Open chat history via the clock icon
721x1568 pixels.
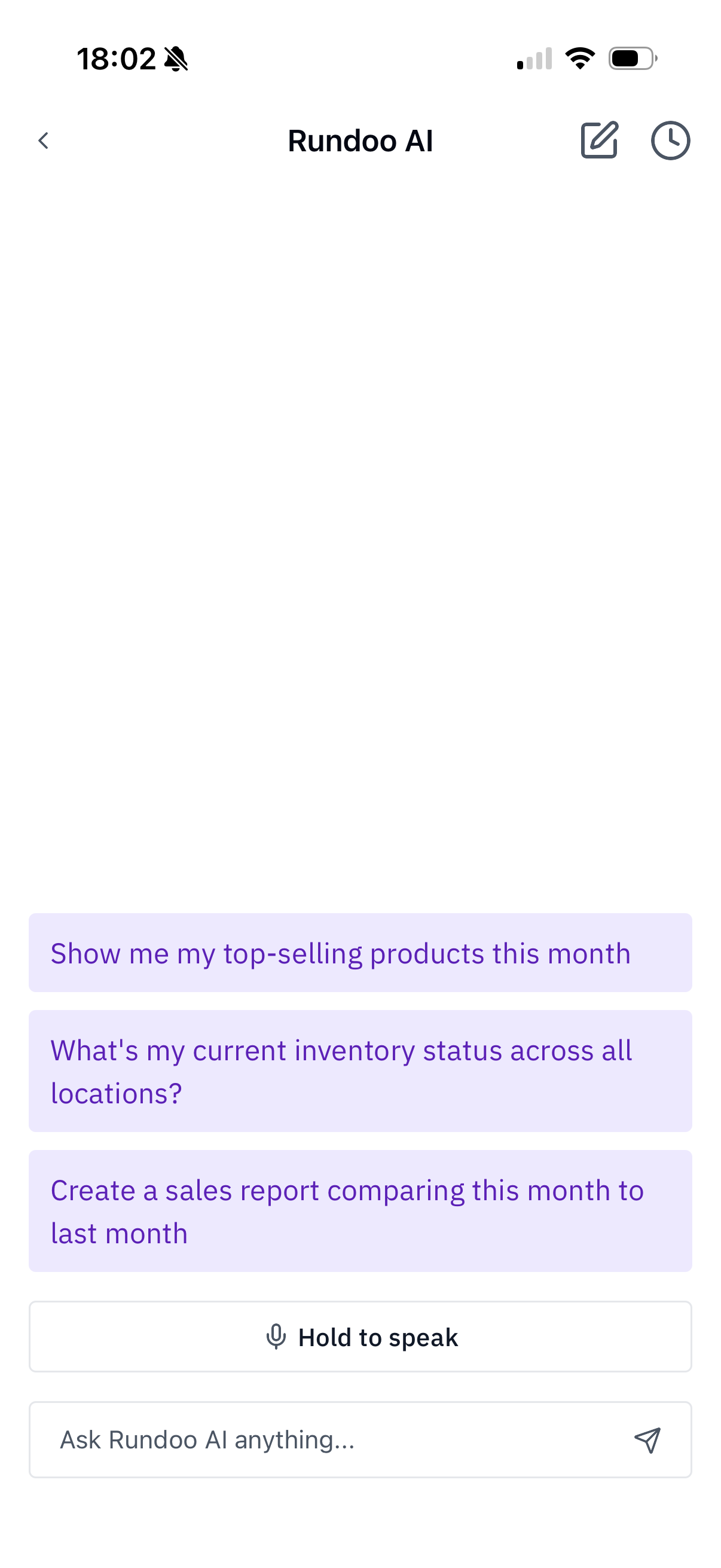click(671, 141)
